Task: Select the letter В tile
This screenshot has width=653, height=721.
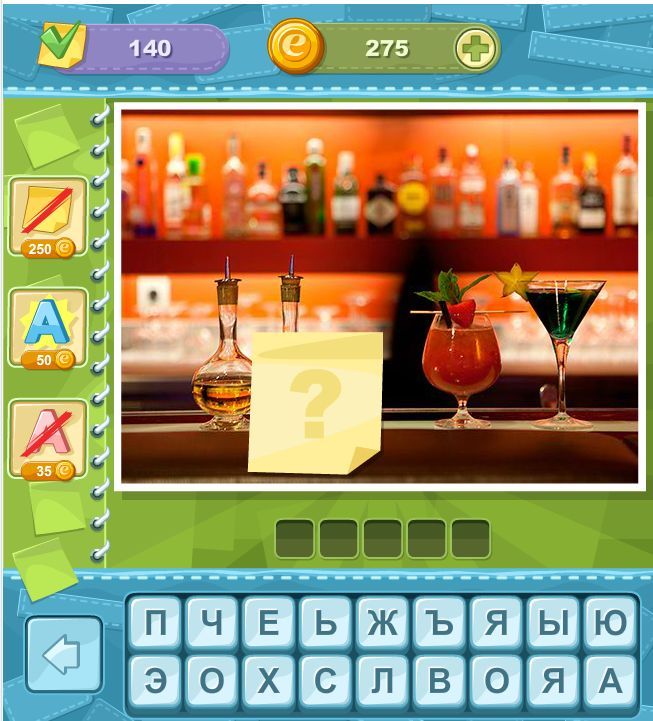Action: click(x=440, y=683)
